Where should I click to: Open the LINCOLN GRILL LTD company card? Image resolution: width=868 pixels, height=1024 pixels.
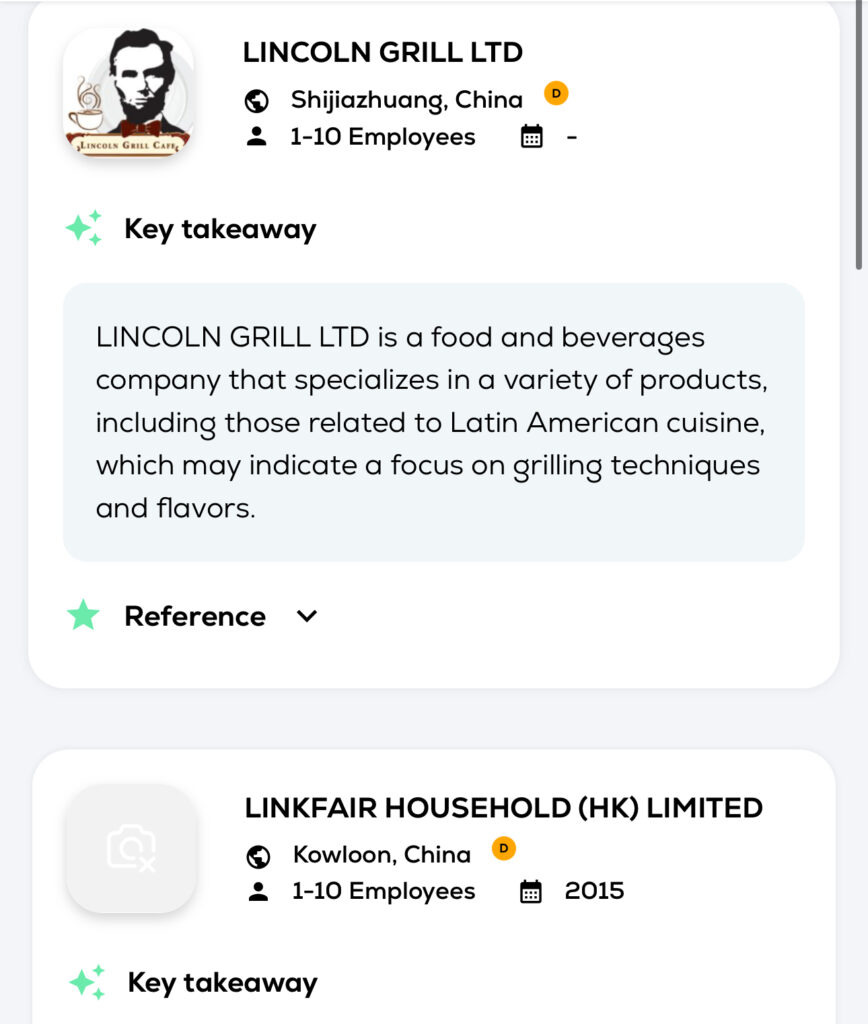(x=383, y=52)
